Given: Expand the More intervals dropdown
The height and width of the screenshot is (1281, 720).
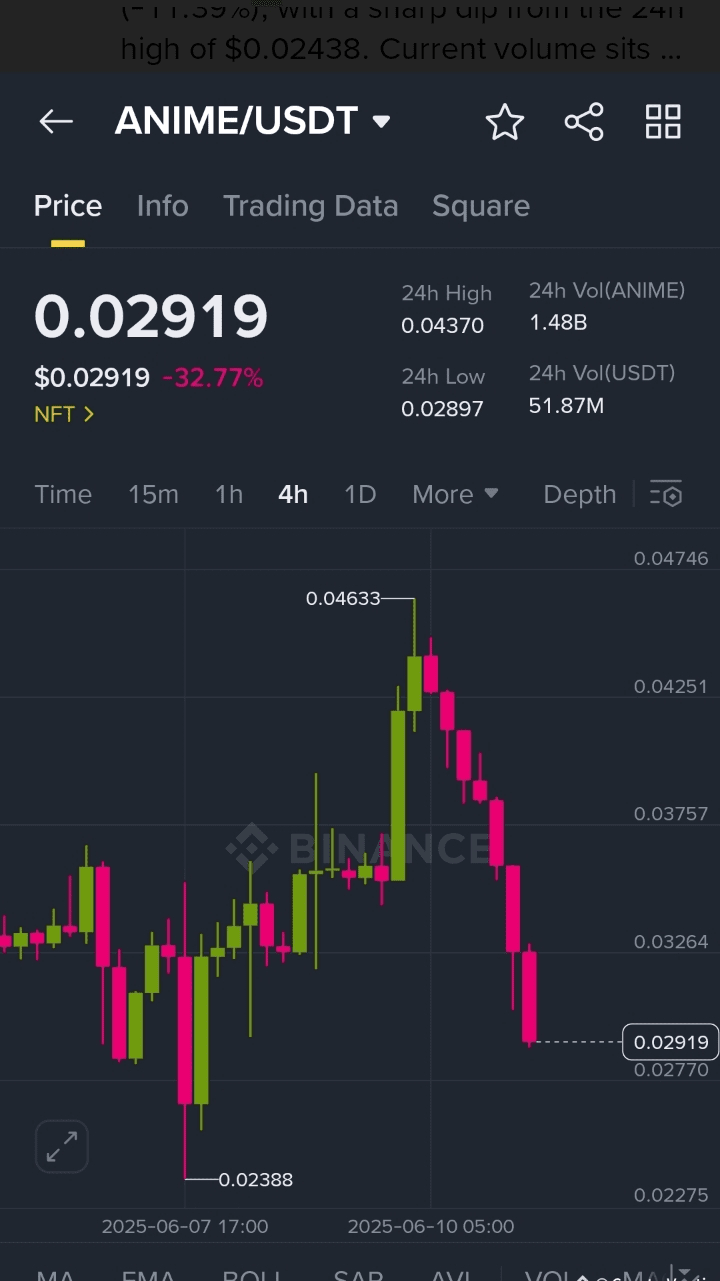Looking at the screenshot, I should pyautogui.click(x=455, y=494).
